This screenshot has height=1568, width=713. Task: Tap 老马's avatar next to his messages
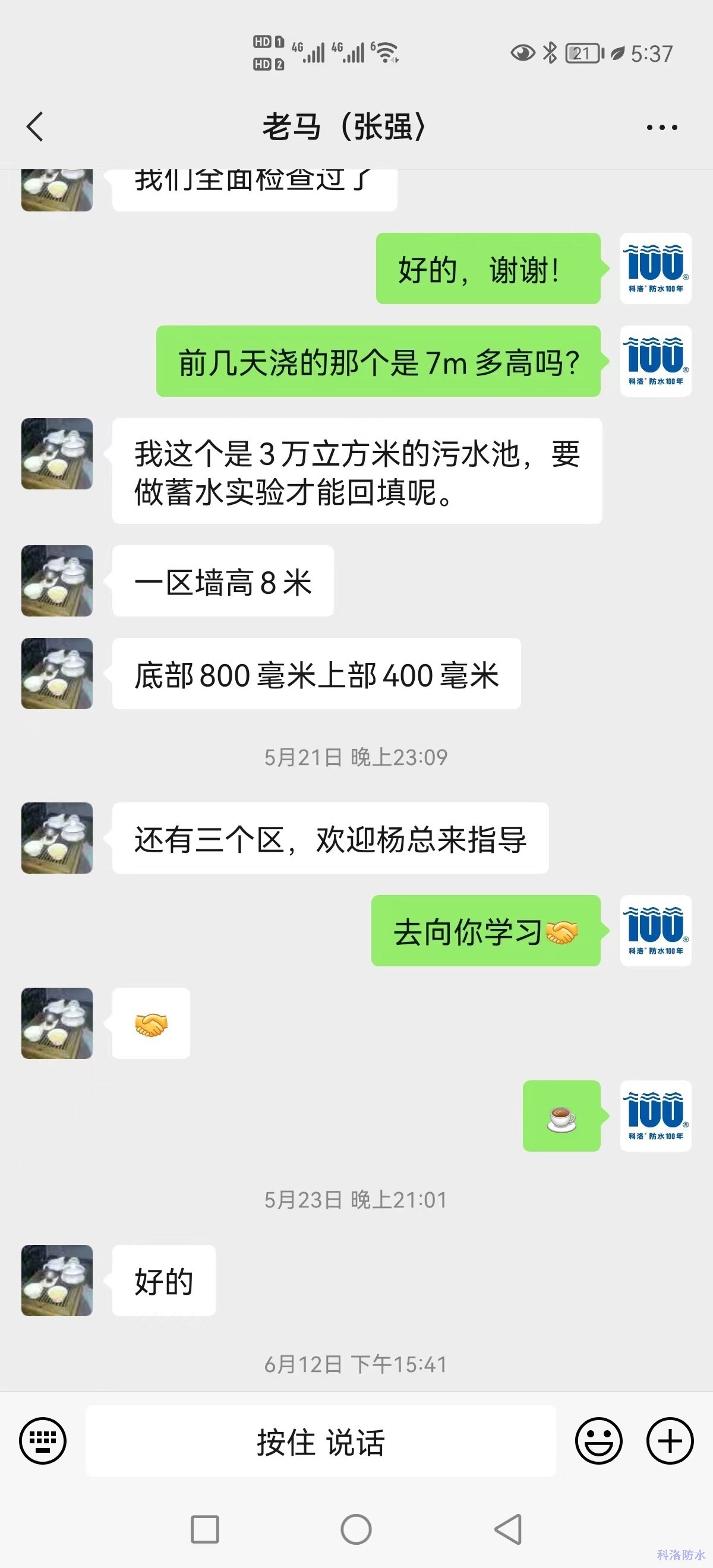coord(56,454)
